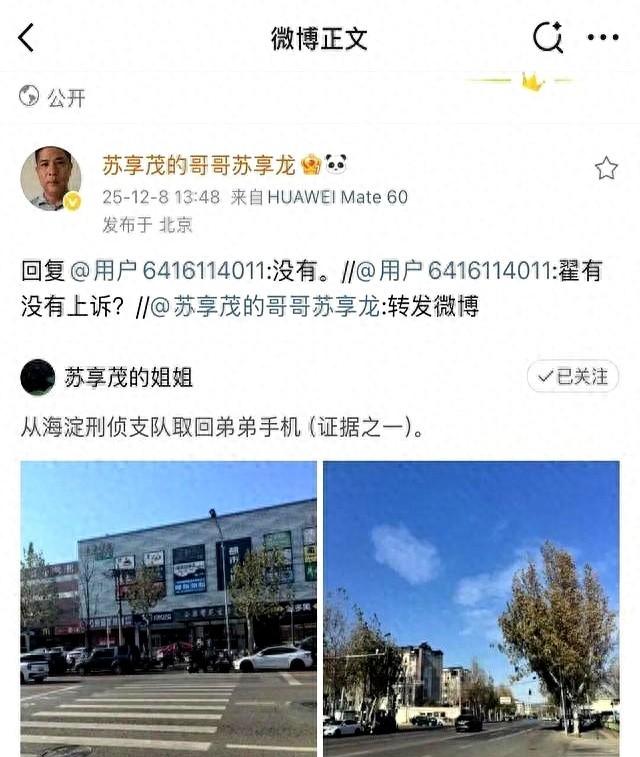The image size is (640, 757).
Task: Open 苏享茂的姐姐's profile avatar
Action: (38, 377)
